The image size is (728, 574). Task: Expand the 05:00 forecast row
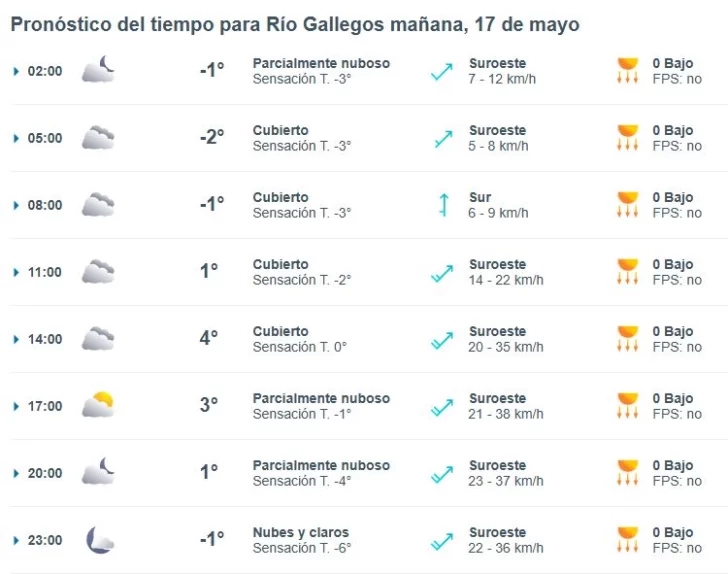[x=16, y=138]
